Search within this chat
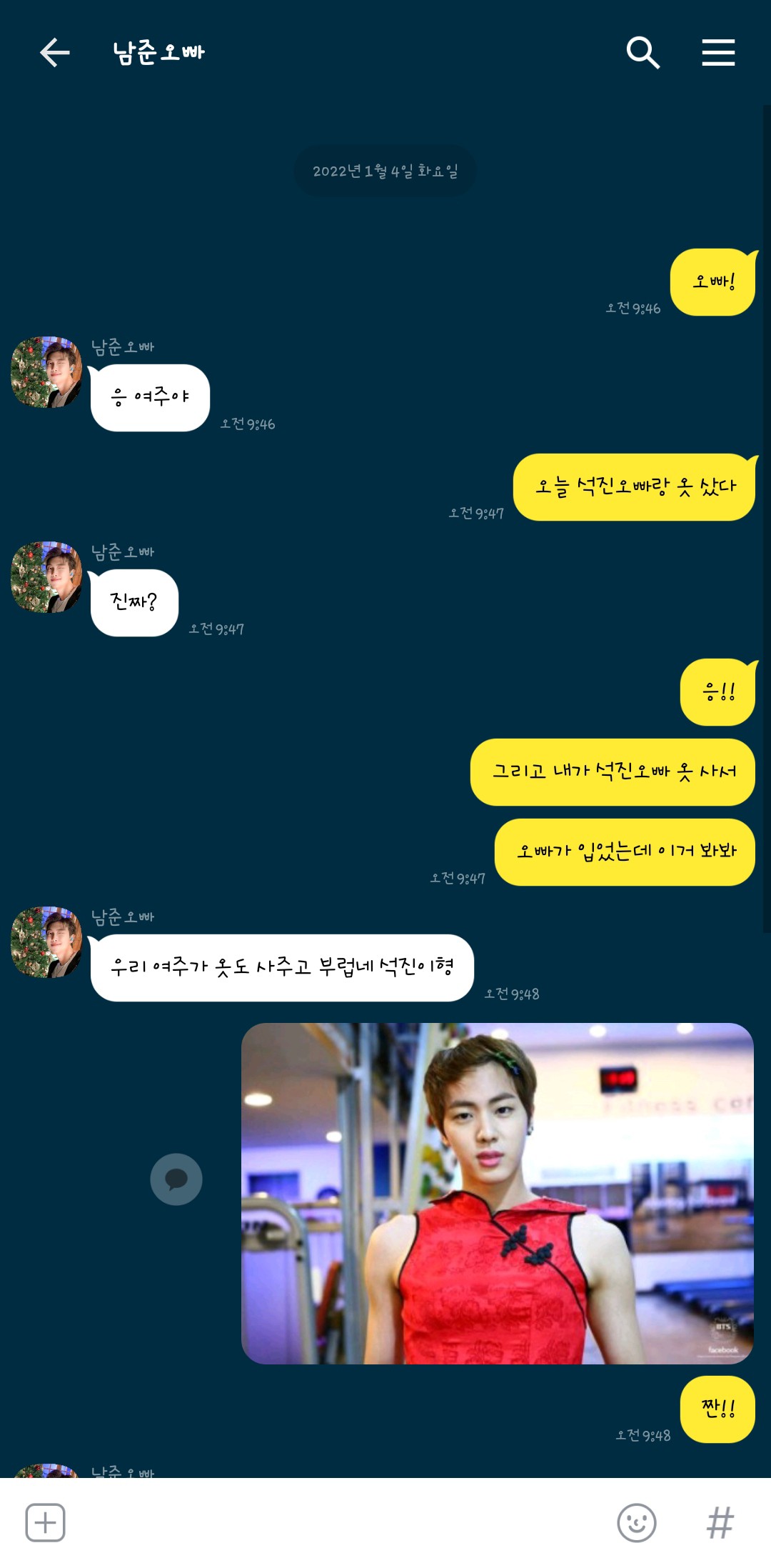 click(x=642, y=53)
